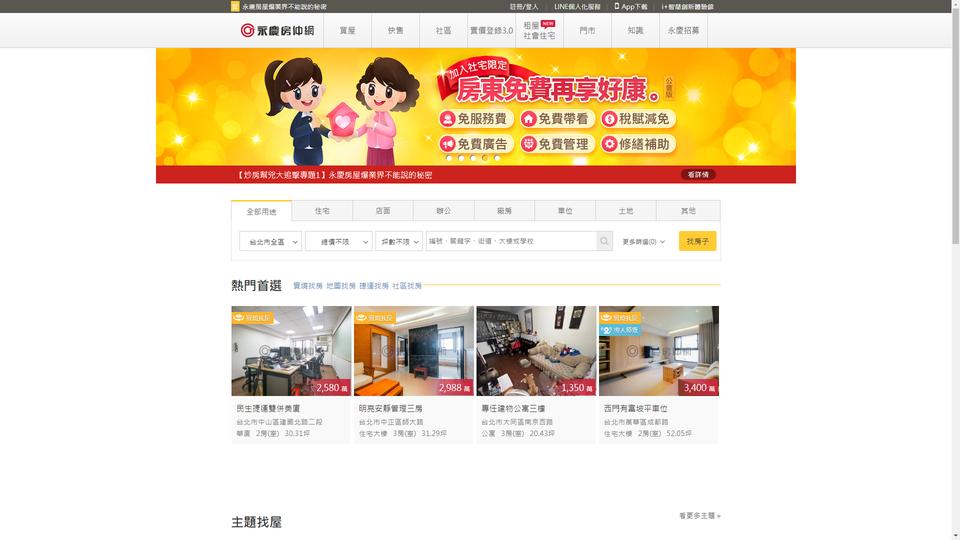Expand 更多篩選 filter options
Image resolution: width=960 pixels, height=540 pixels.
tap(643, 241)
